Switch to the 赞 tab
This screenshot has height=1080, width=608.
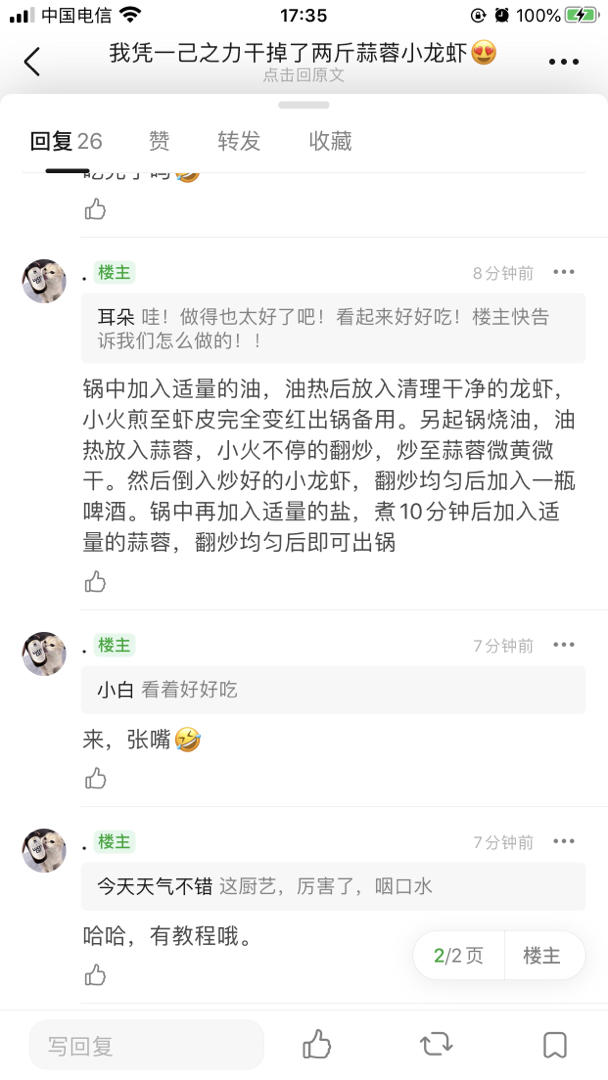pos(159,141)
